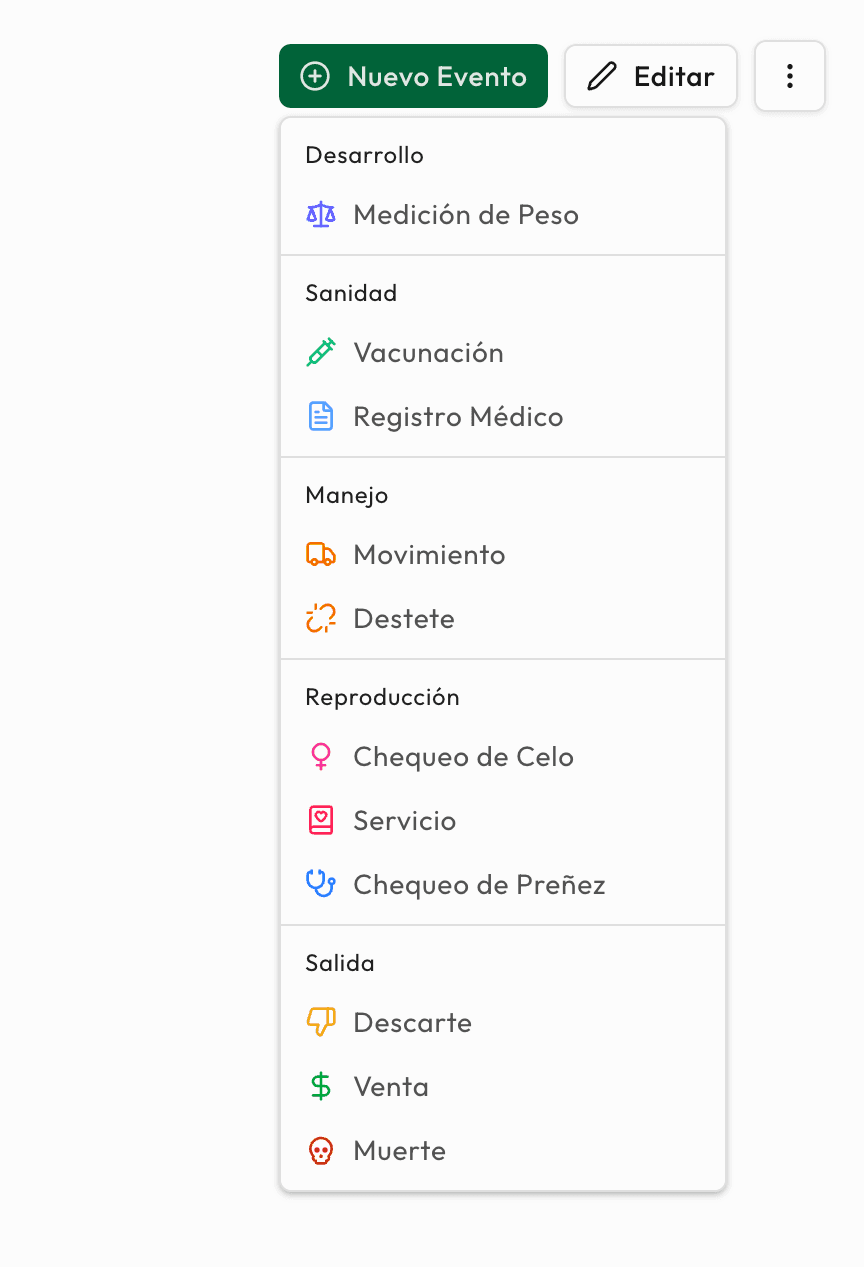Select the skull icon next to Muerte
Image resolution: width=864 pixels, height=1267 pixels.
320,1150
